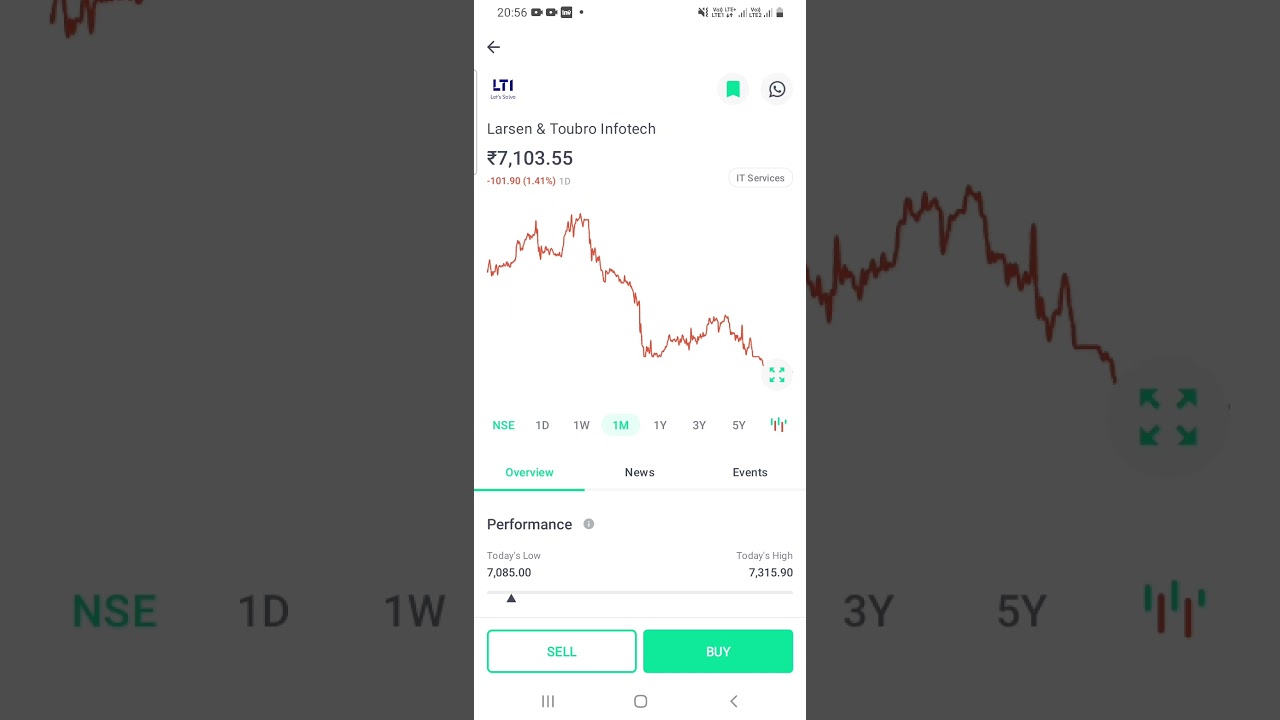The width and height of the screenshot is (1280, 720).
Task: Select the 1Y chart range
Action: point(660,425)
